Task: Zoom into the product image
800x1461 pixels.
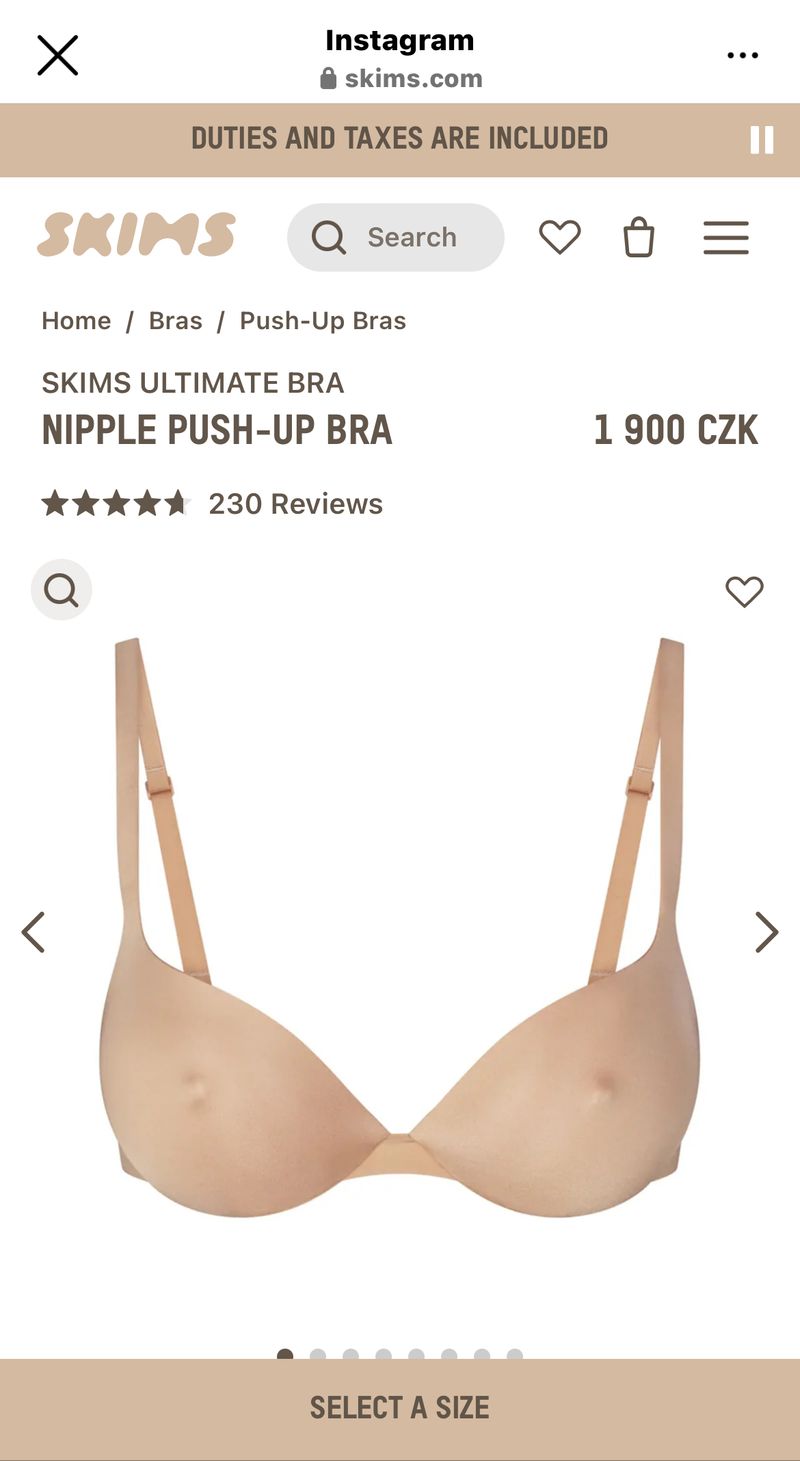Action: coord(62,590)
